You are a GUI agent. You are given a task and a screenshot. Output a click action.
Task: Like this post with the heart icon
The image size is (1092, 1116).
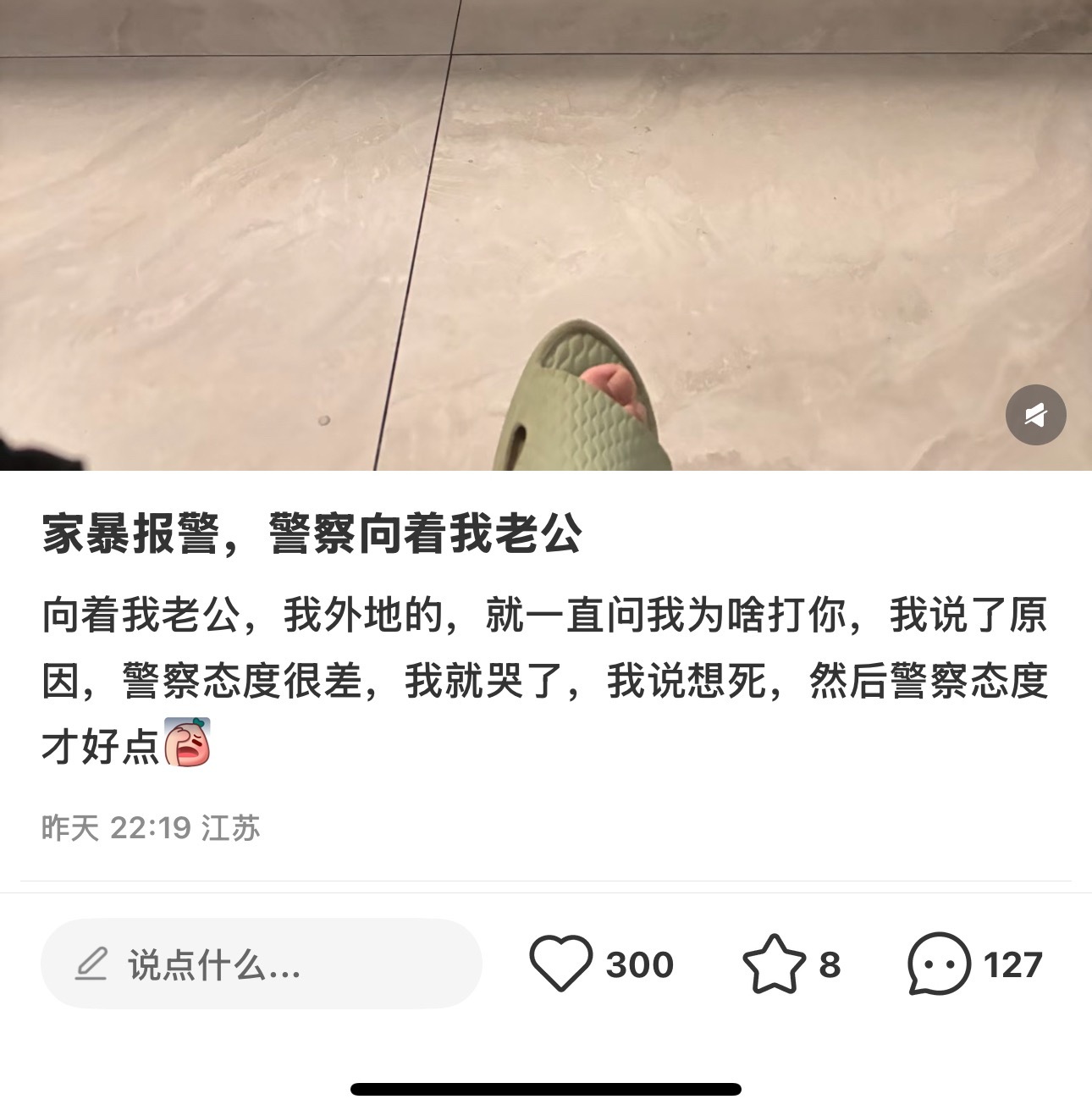(560, 964)
